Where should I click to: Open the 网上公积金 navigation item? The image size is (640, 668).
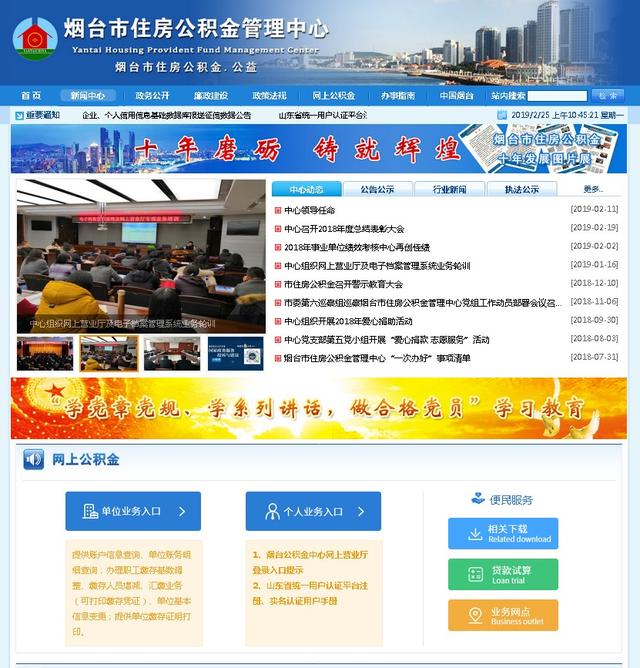(333, 96)
